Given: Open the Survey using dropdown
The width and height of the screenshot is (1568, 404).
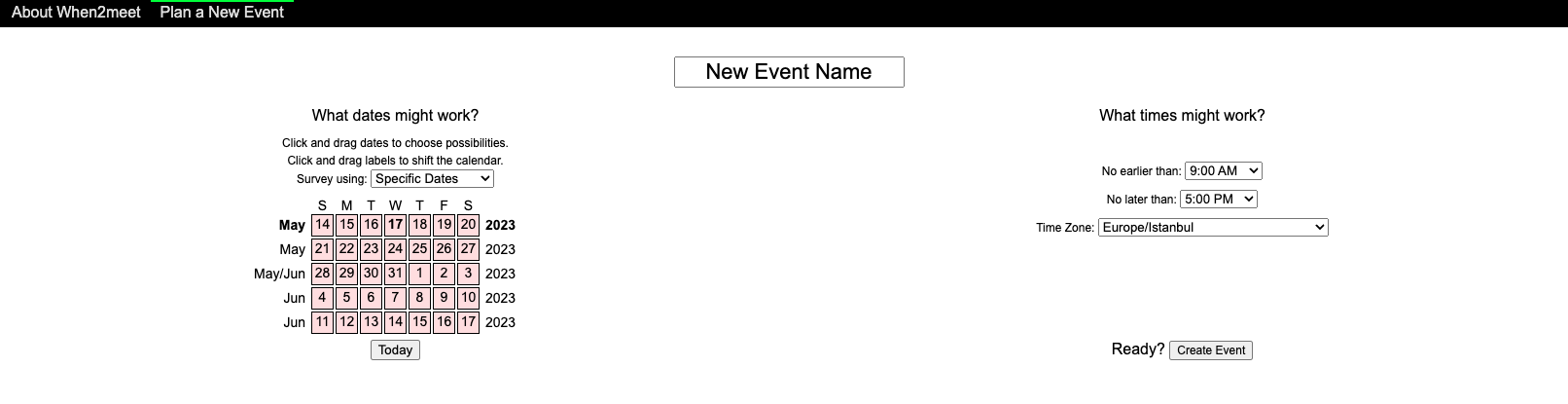Looking at the screenshot, I should click(x=432, y=179).
